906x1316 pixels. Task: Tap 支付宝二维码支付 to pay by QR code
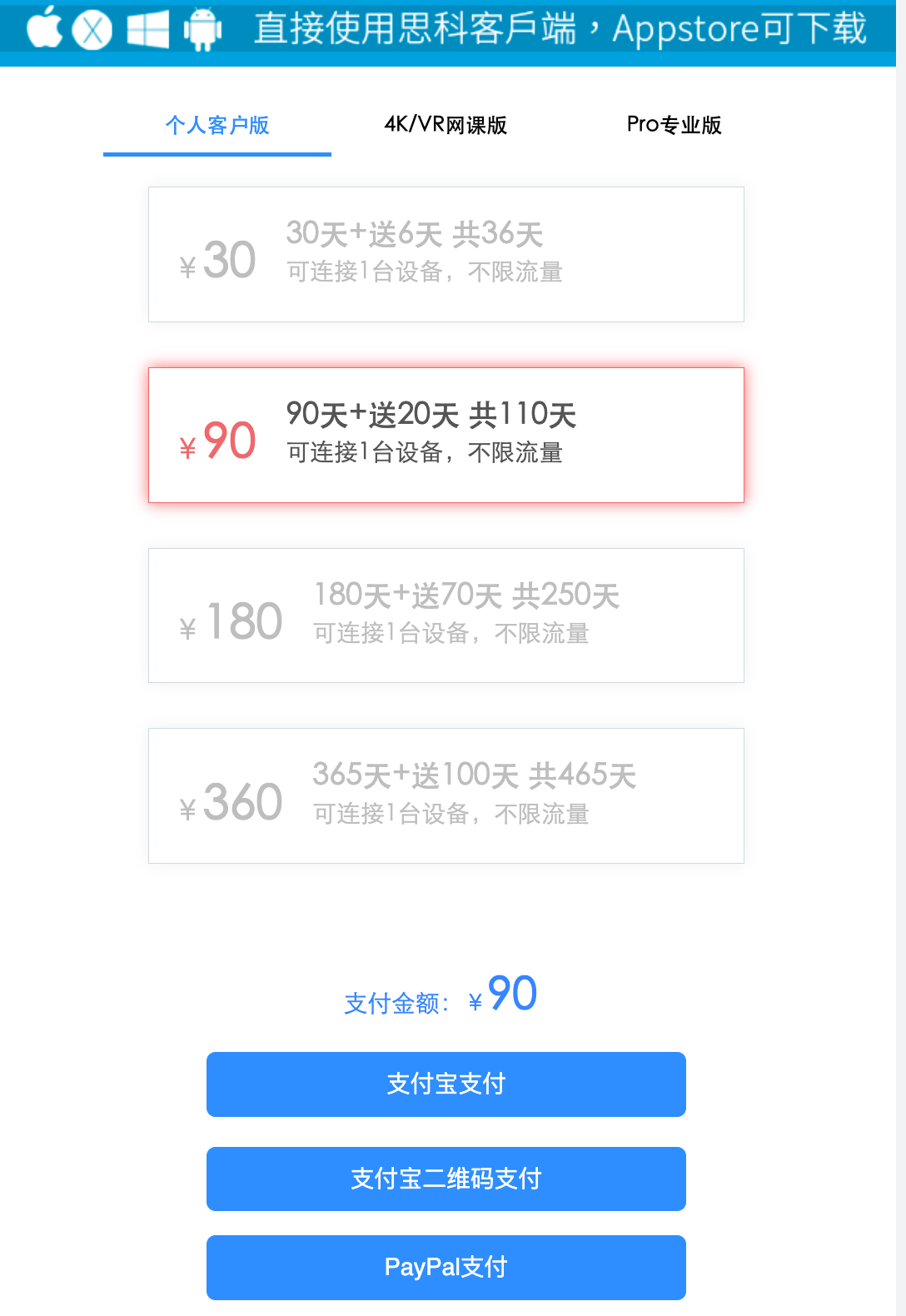point(446,1179)
